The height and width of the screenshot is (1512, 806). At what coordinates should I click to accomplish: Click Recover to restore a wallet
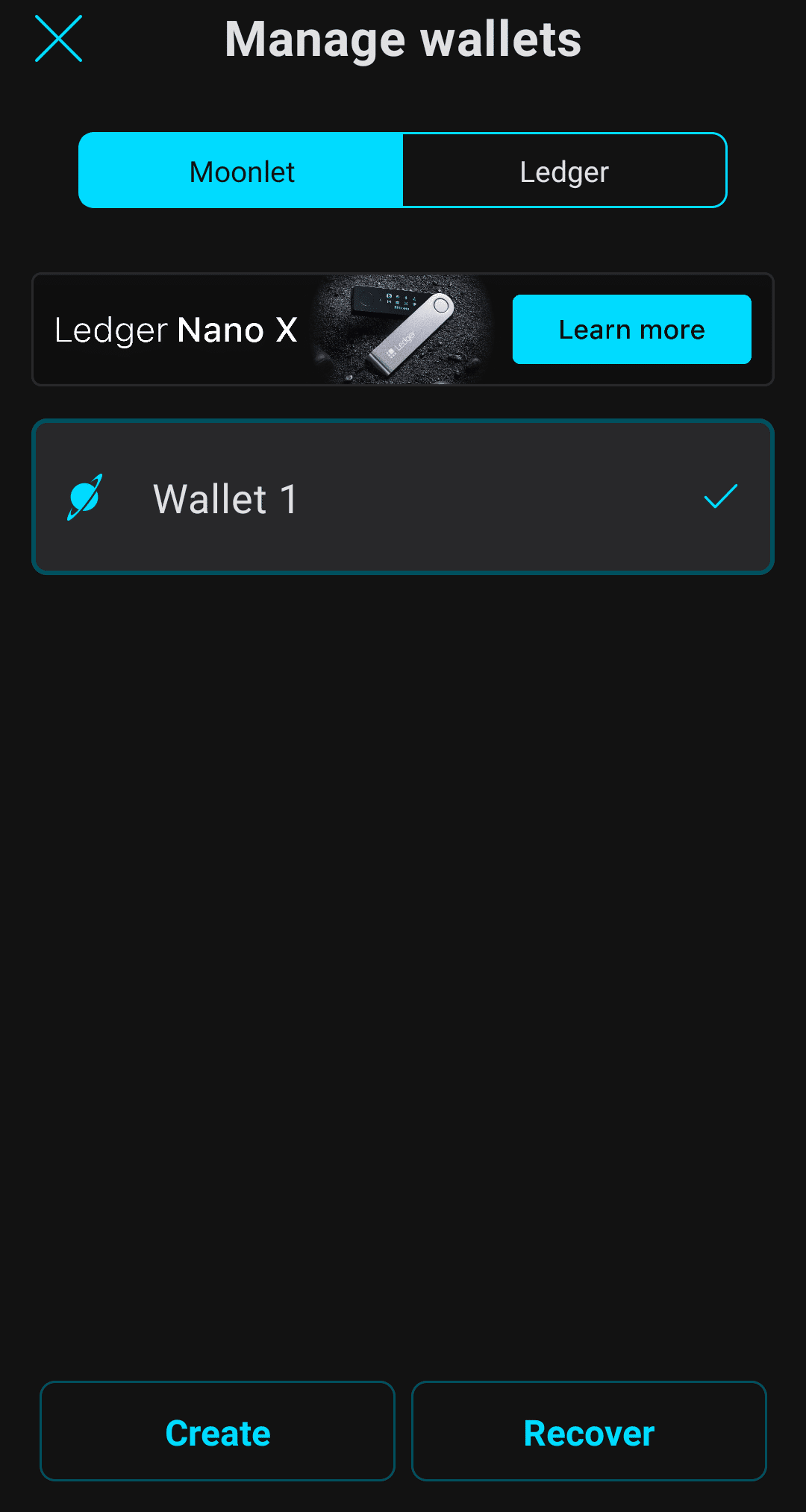[x=589, y=1431]
